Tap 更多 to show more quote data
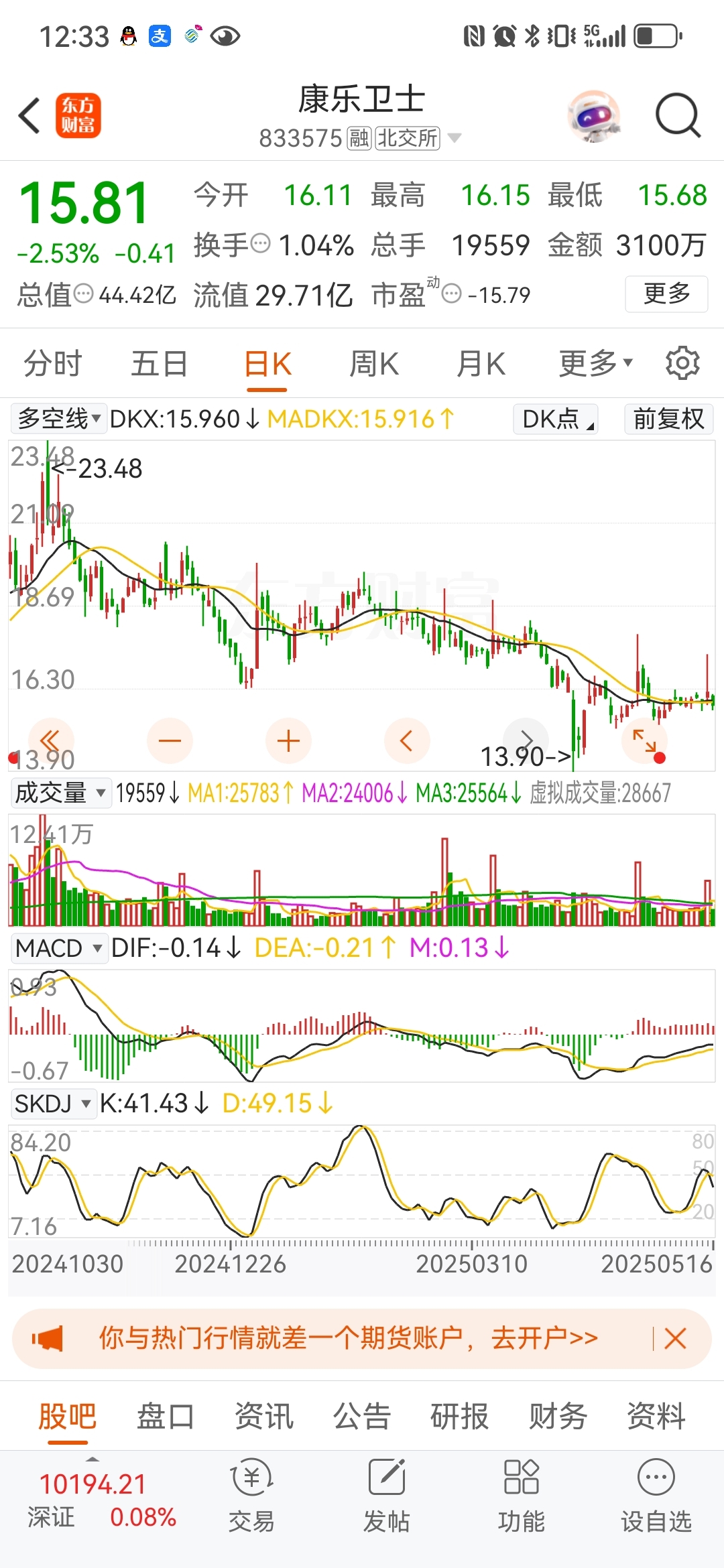The image size is (724, 1568). coord(666,293)
